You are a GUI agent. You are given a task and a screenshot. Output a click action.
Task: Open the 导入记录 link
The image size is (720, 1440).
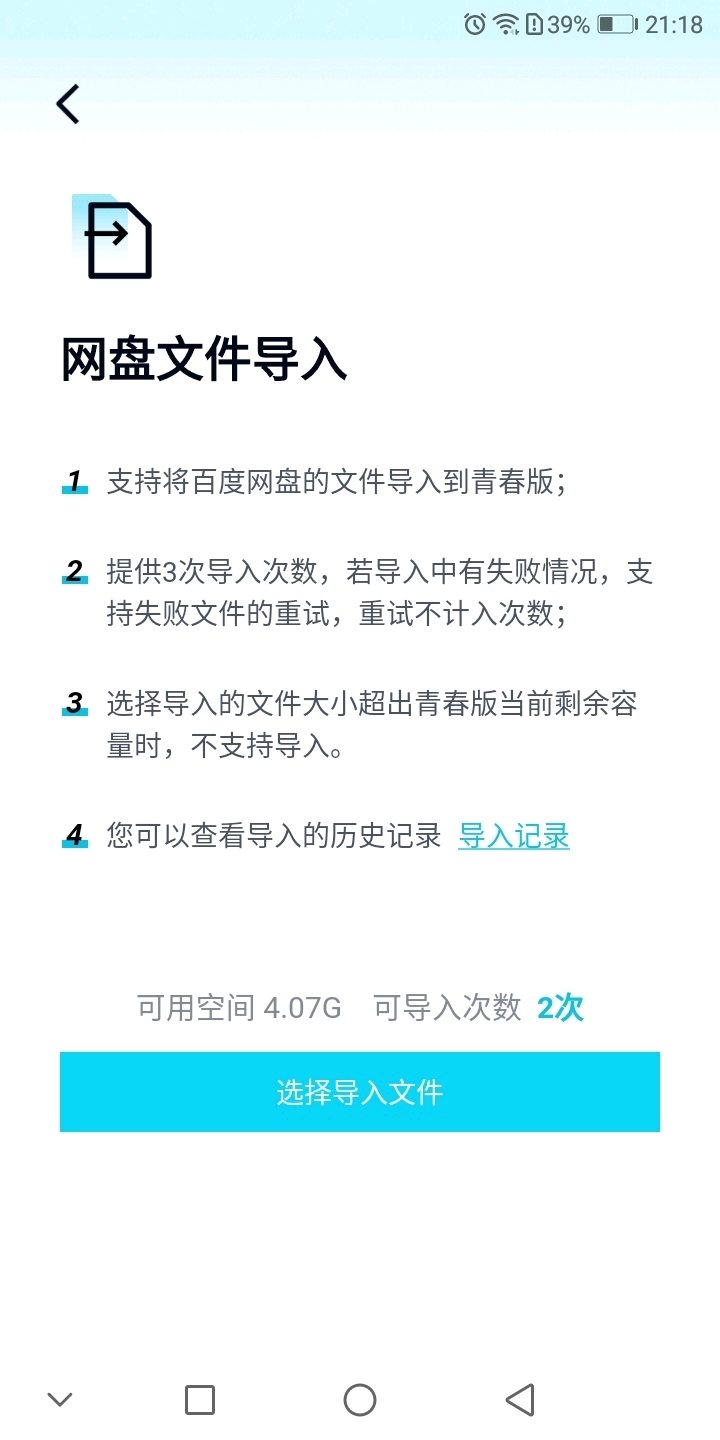(514, 836)
